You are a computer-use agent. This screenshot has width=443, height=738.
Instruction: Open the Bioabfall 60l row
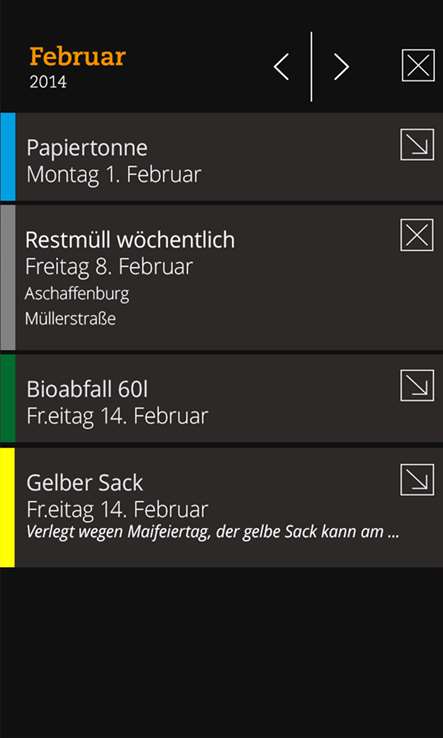click(221, 398)
